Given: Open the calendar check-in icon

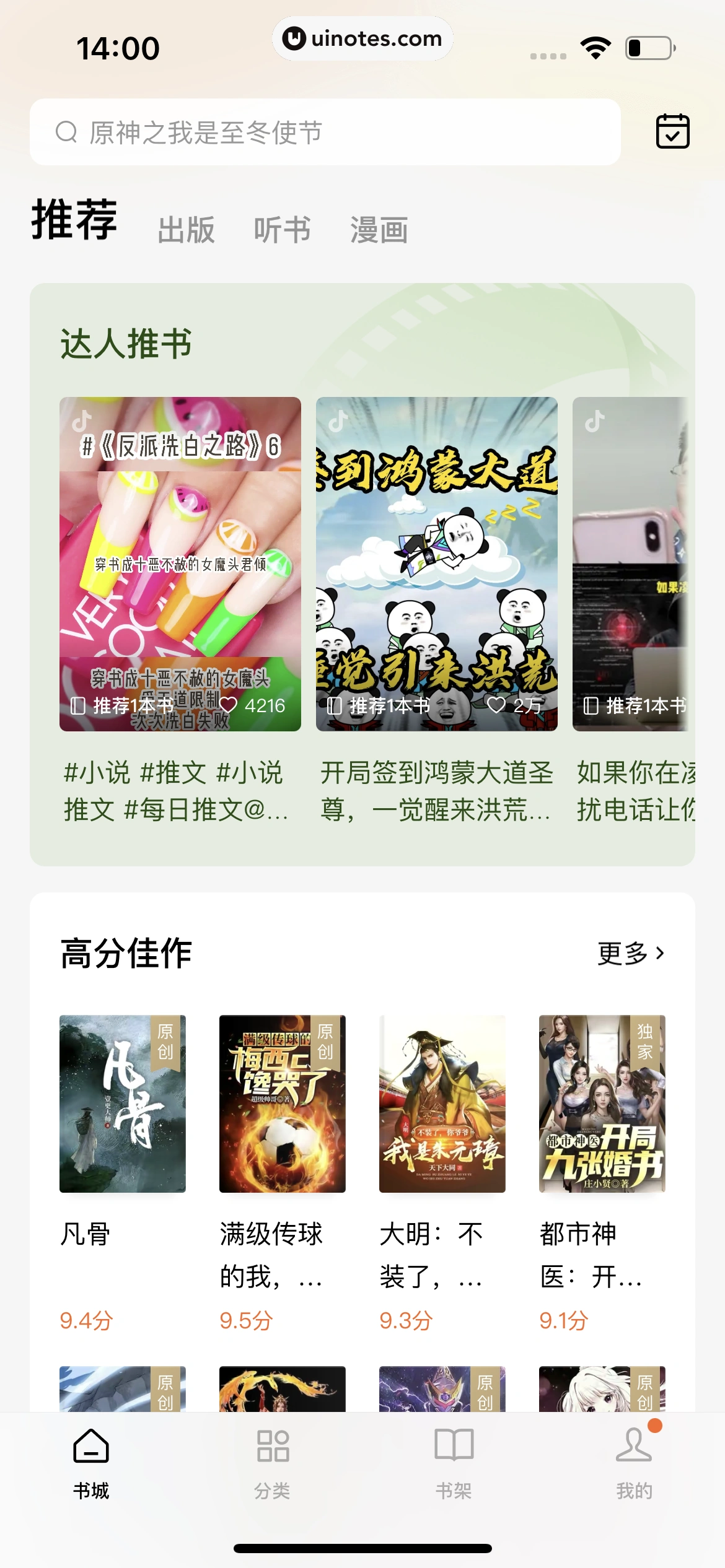Looking at the screenshot, I should click(672, 131).
